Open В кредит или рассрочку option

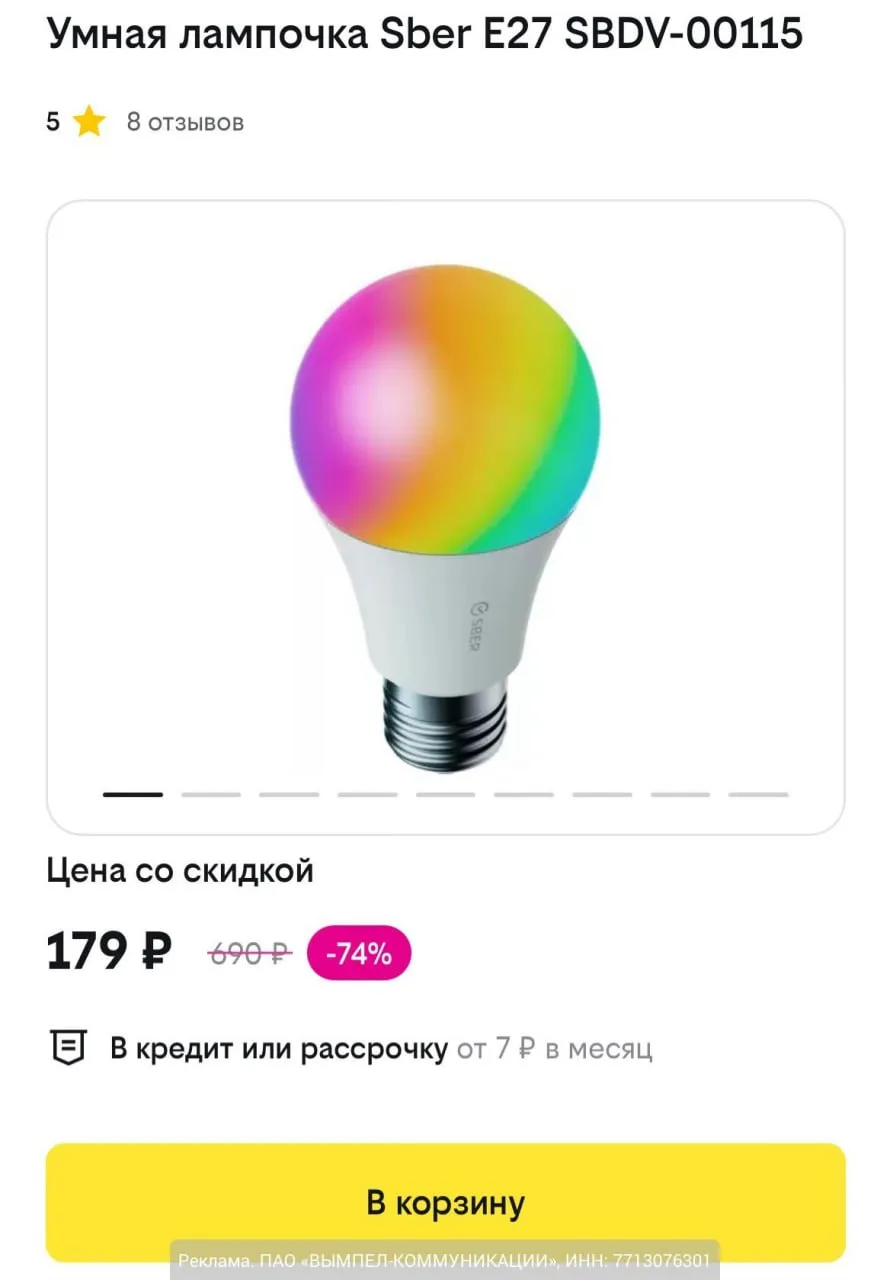click(278, 1049)
